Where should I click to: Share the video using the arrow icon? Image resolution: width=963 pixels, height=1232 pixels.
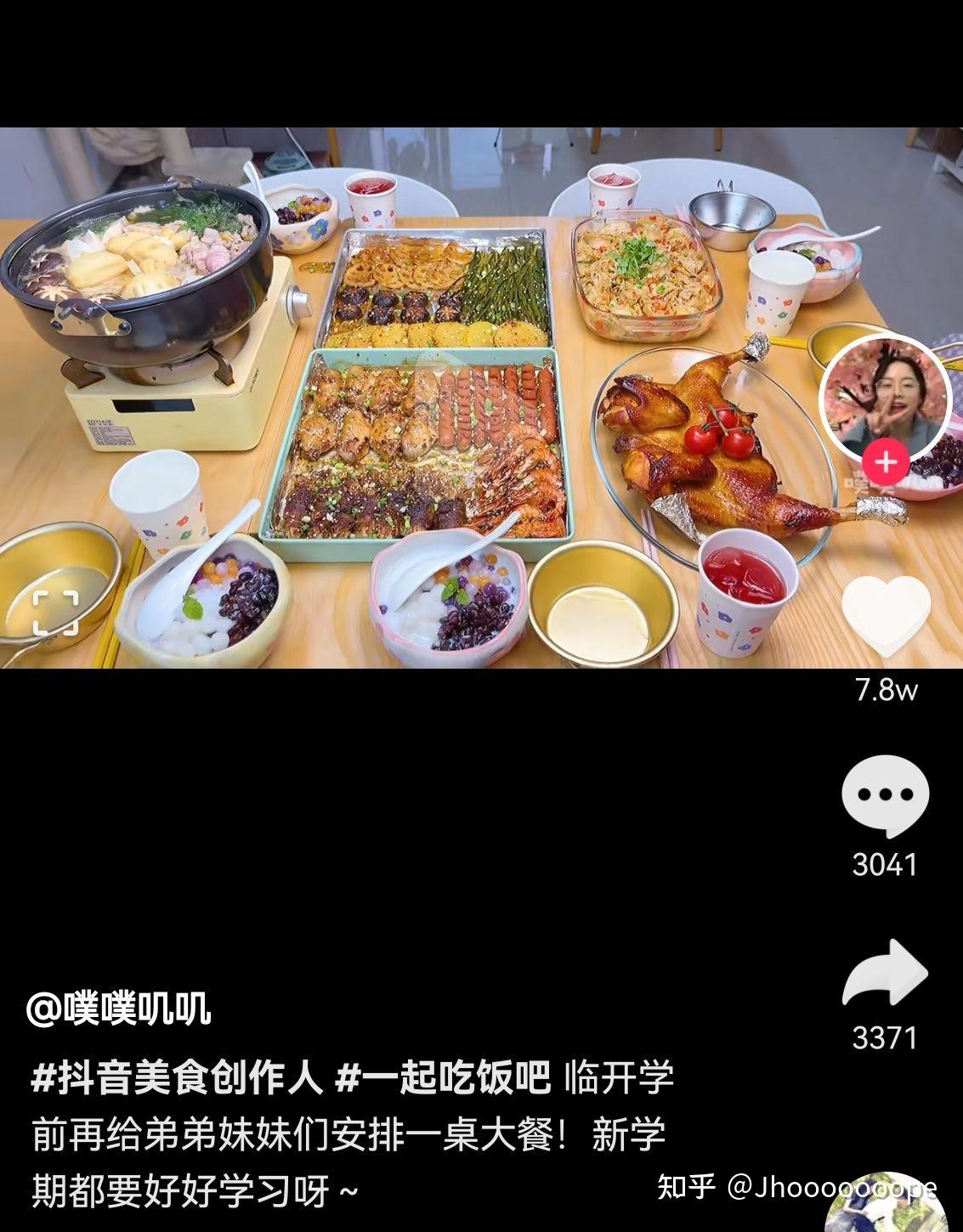tap(887, 979)
